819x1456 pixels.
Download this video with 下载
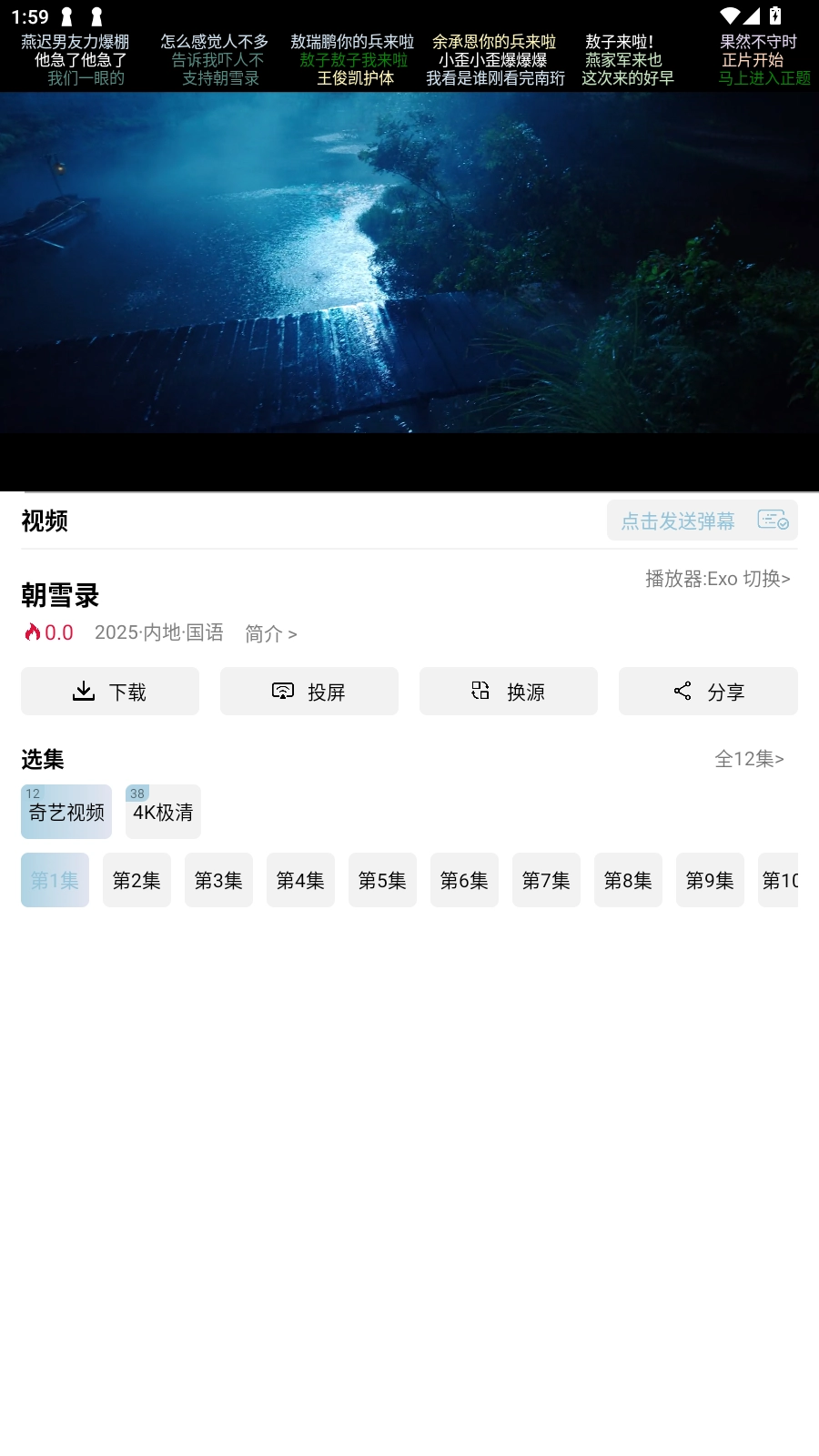pyautogui.click(x=110, y=692)
